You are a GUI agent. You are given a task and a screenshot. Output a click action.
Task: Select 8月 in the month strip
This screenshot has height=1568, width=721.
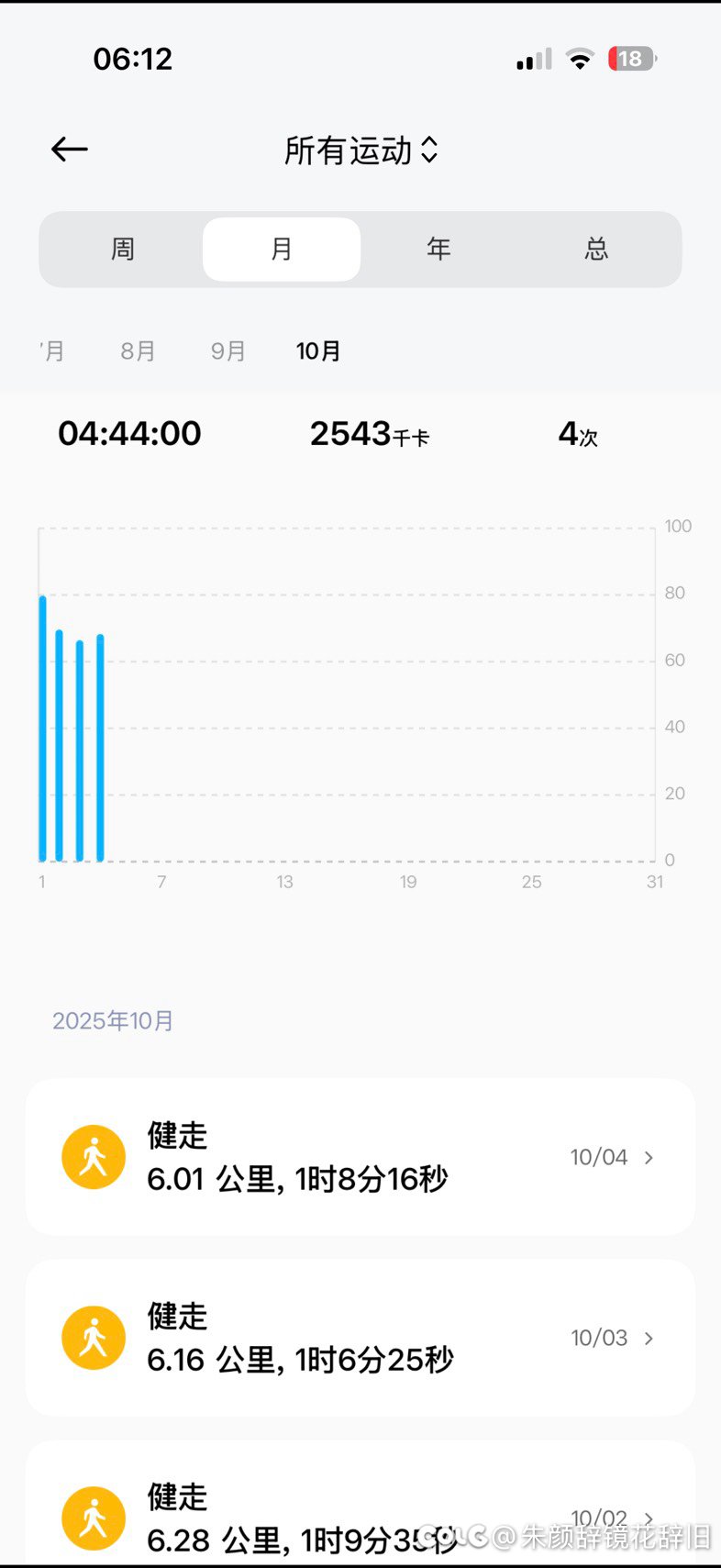[139, 351]
